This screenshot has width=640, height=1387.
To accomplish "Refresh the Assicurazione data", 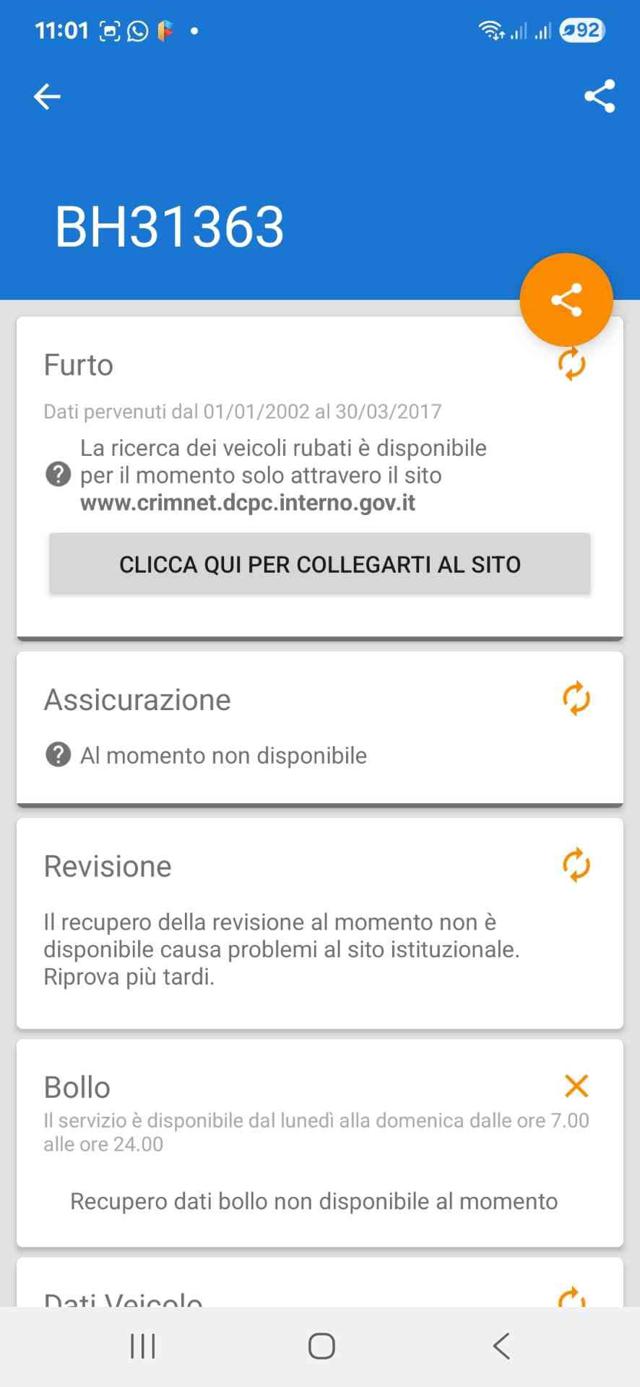I will click(576, 699).
